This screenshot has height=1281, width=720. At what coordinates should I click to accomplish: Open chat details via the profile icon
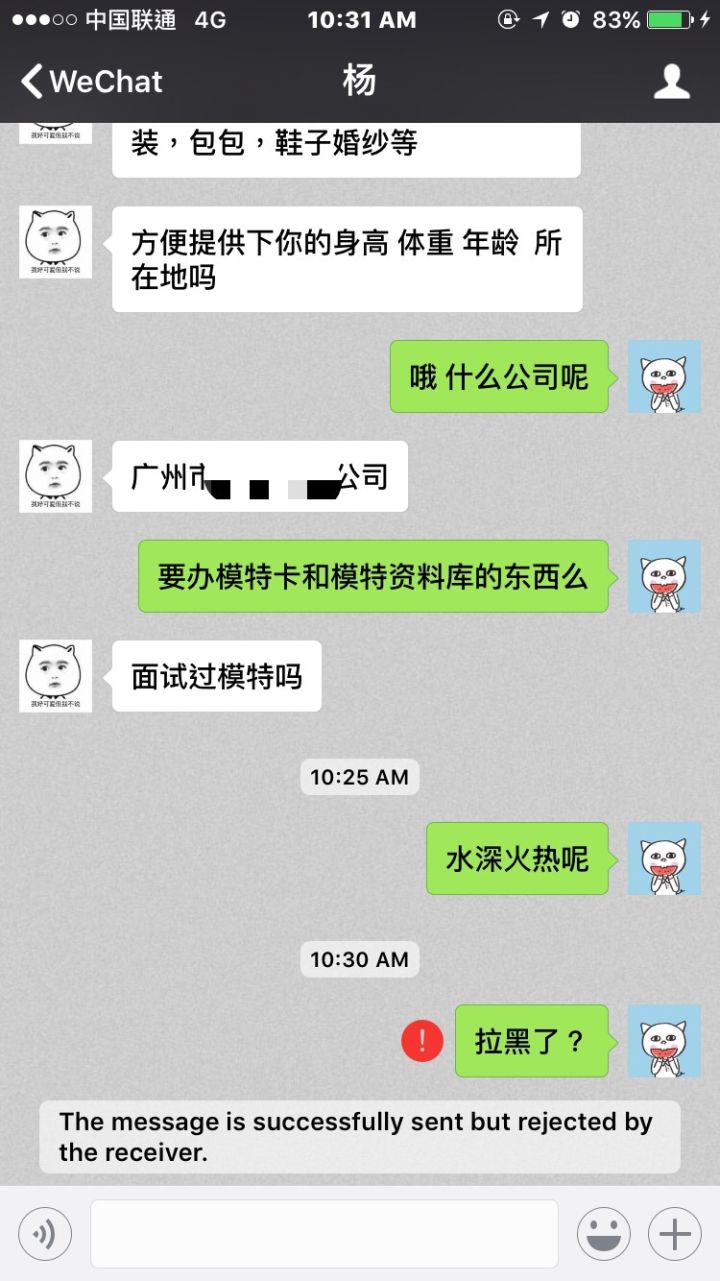tap(672, 82)
